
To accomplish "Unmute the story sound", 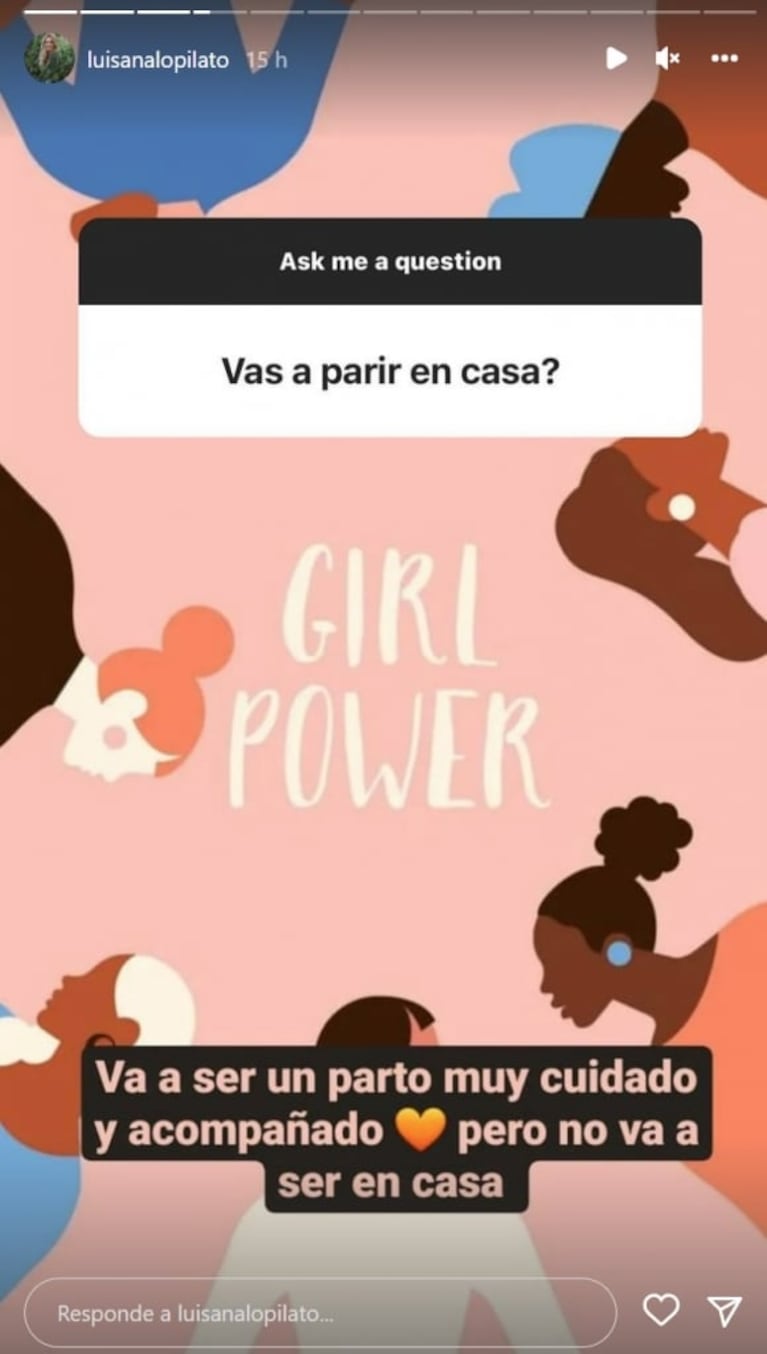I will point(667,59).
